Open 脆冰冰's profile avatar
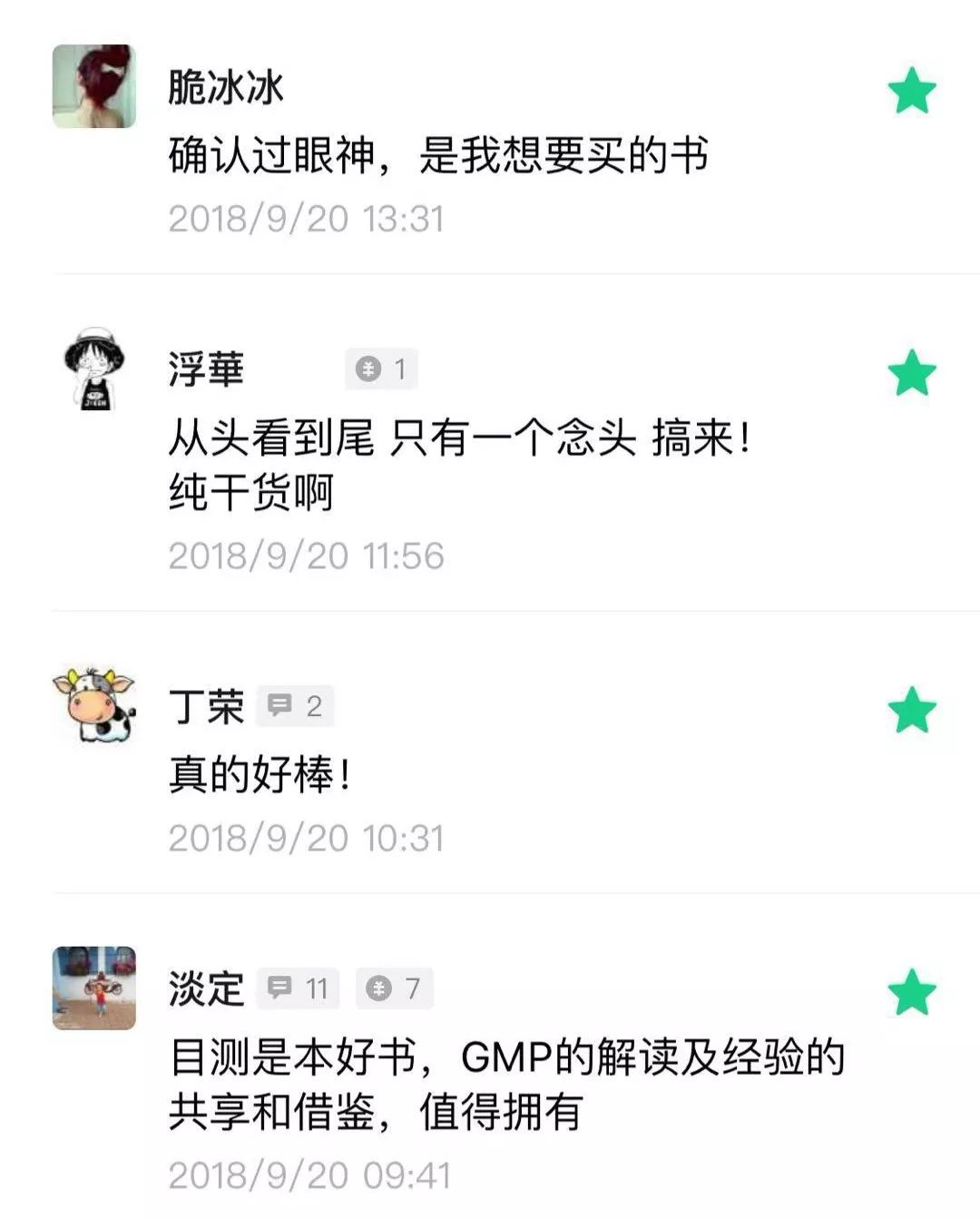This screenshot has height=1219, width=980. [x=94, y=86]
